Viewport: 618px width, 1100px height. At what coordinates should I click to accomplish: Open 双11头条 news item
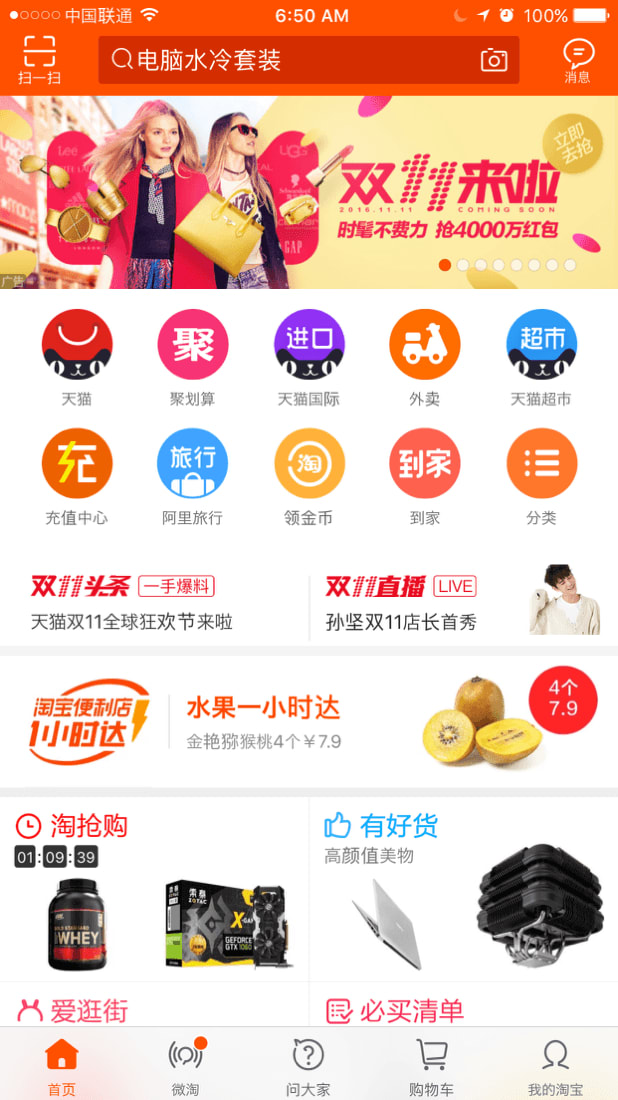pyautogui.click(x=154, y=603)
